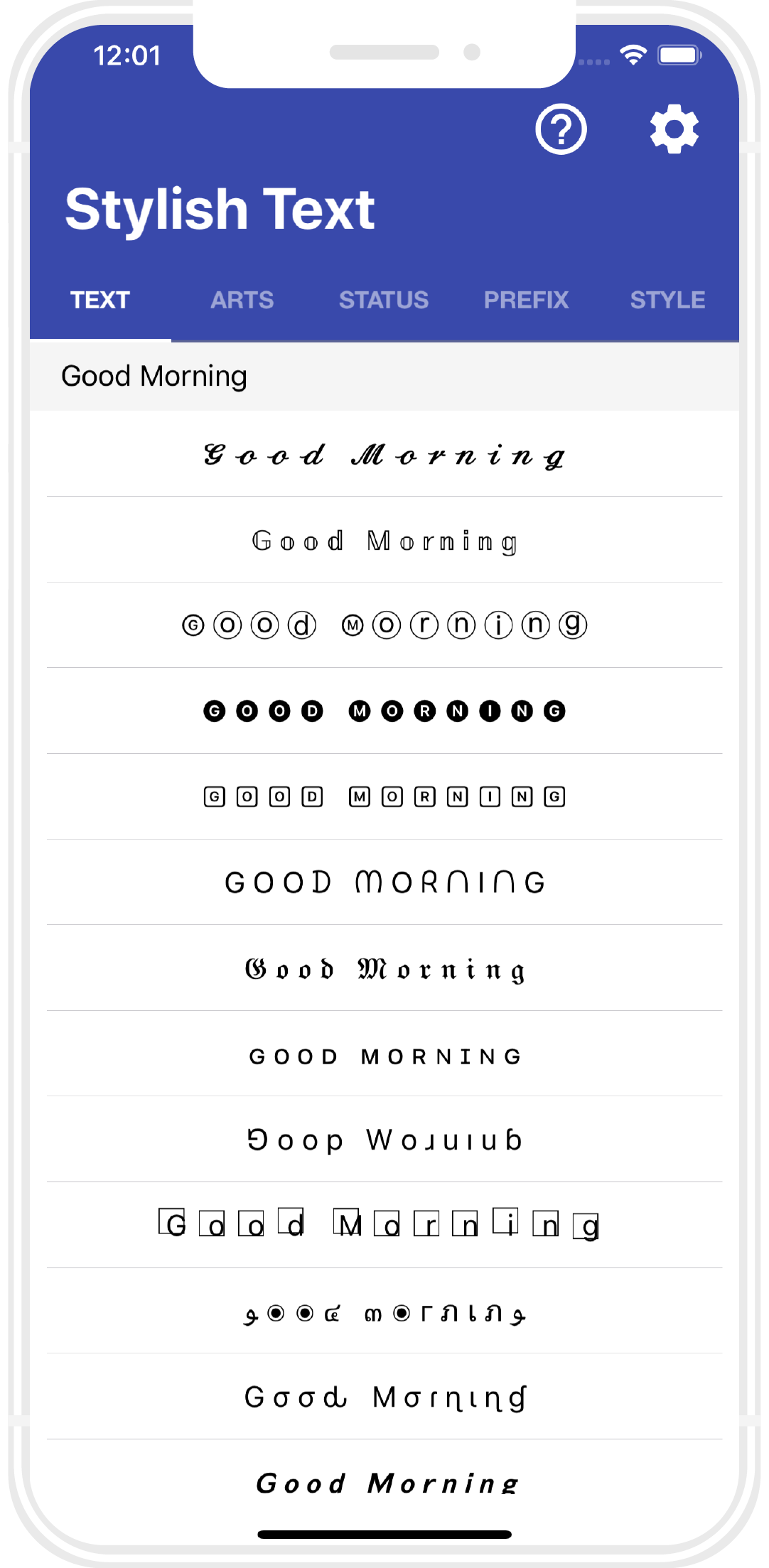Screen dimensions: 769x1568
Task: Select the black filled circle letters style
Action: (x=384, y=711)
